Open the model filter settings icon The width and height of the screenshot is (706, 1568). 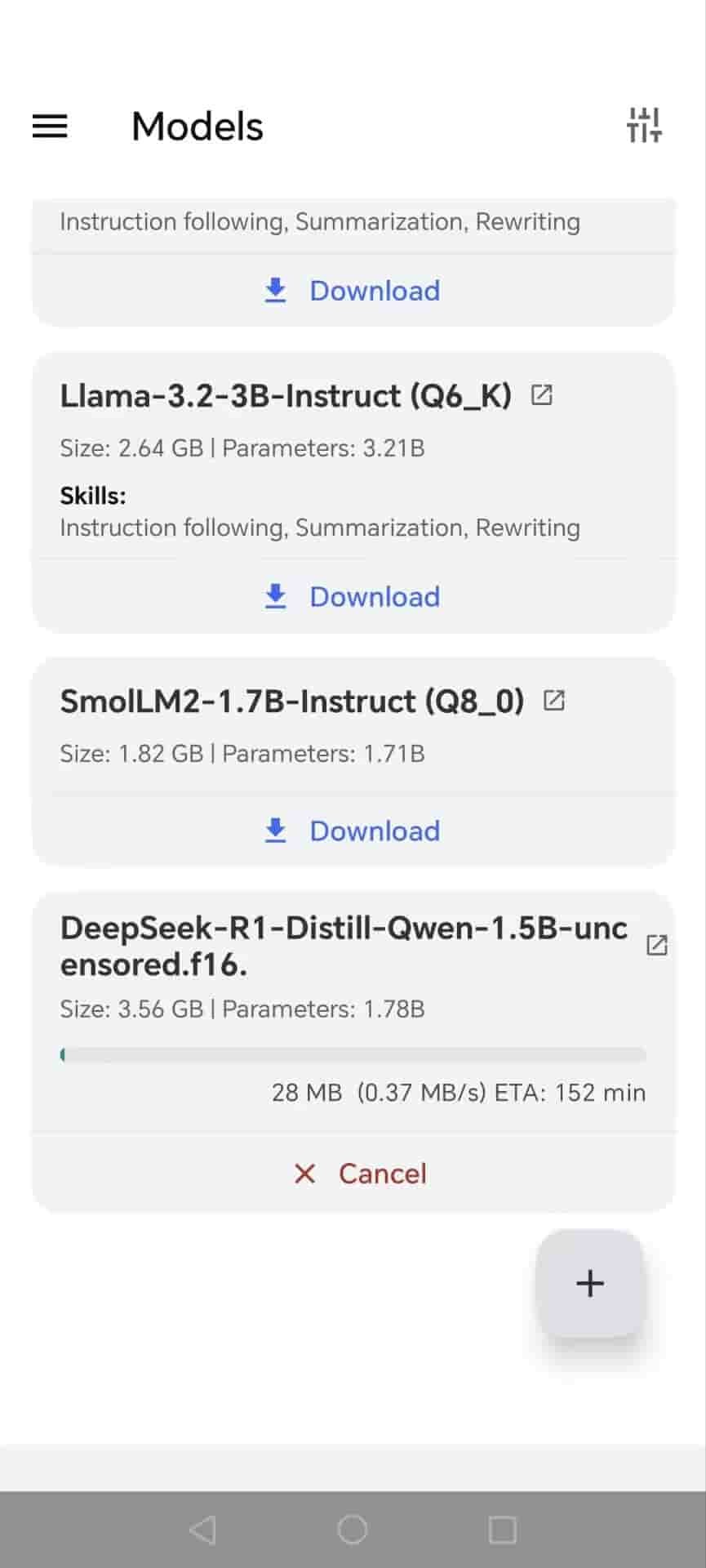point(644,126)
